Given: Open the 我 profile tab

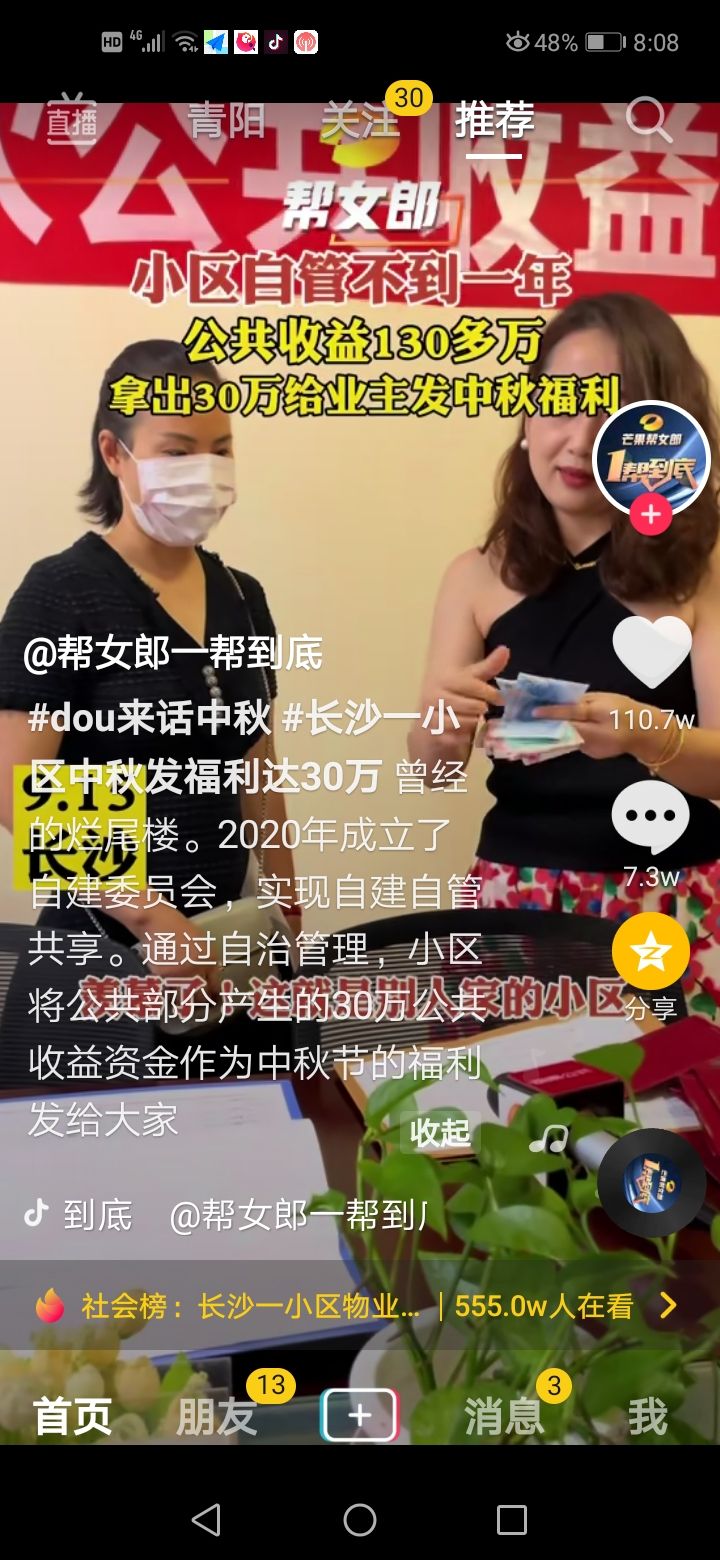Looking at the screenshot, I should tap(647, 1417).
